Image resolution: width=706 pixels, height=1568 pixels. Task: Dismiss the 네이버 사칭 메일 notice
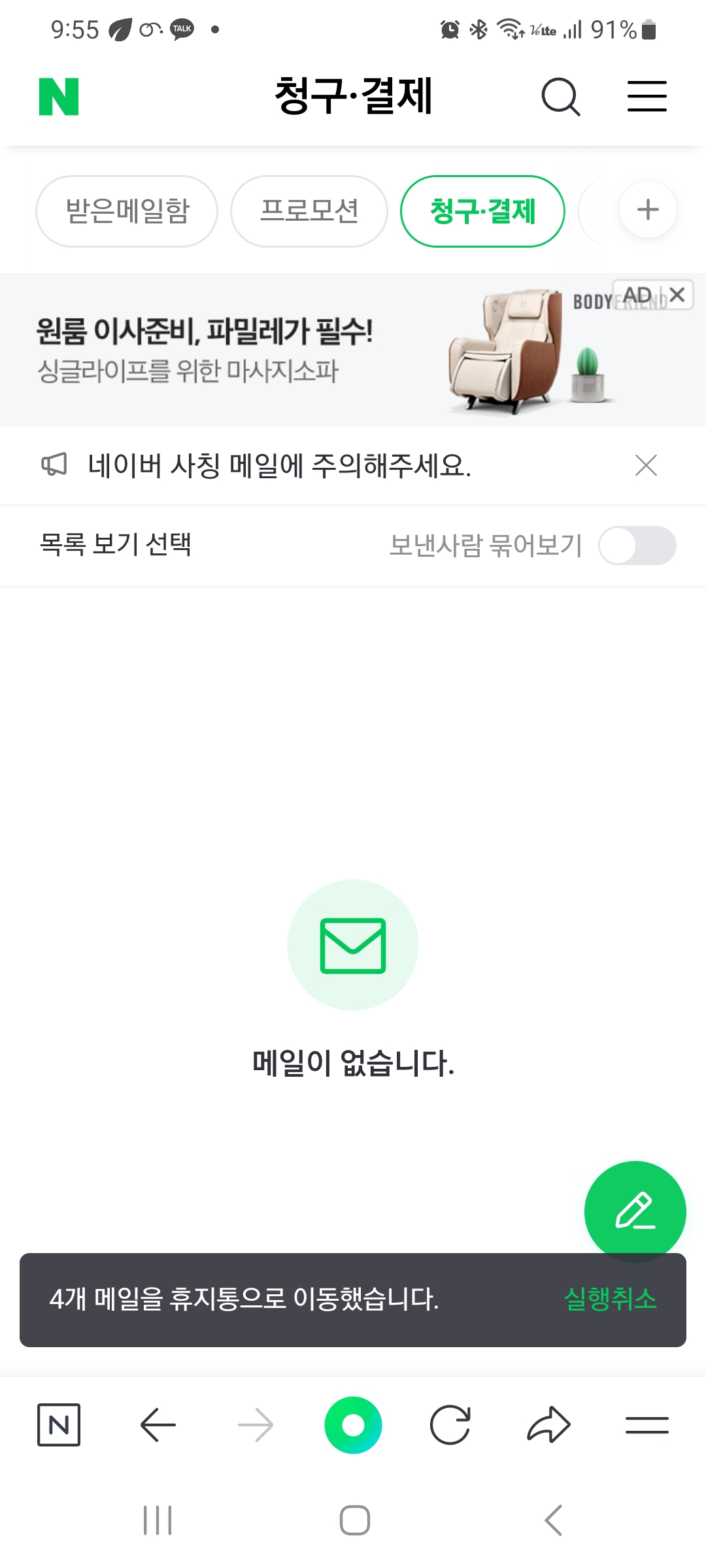[646, 465]
